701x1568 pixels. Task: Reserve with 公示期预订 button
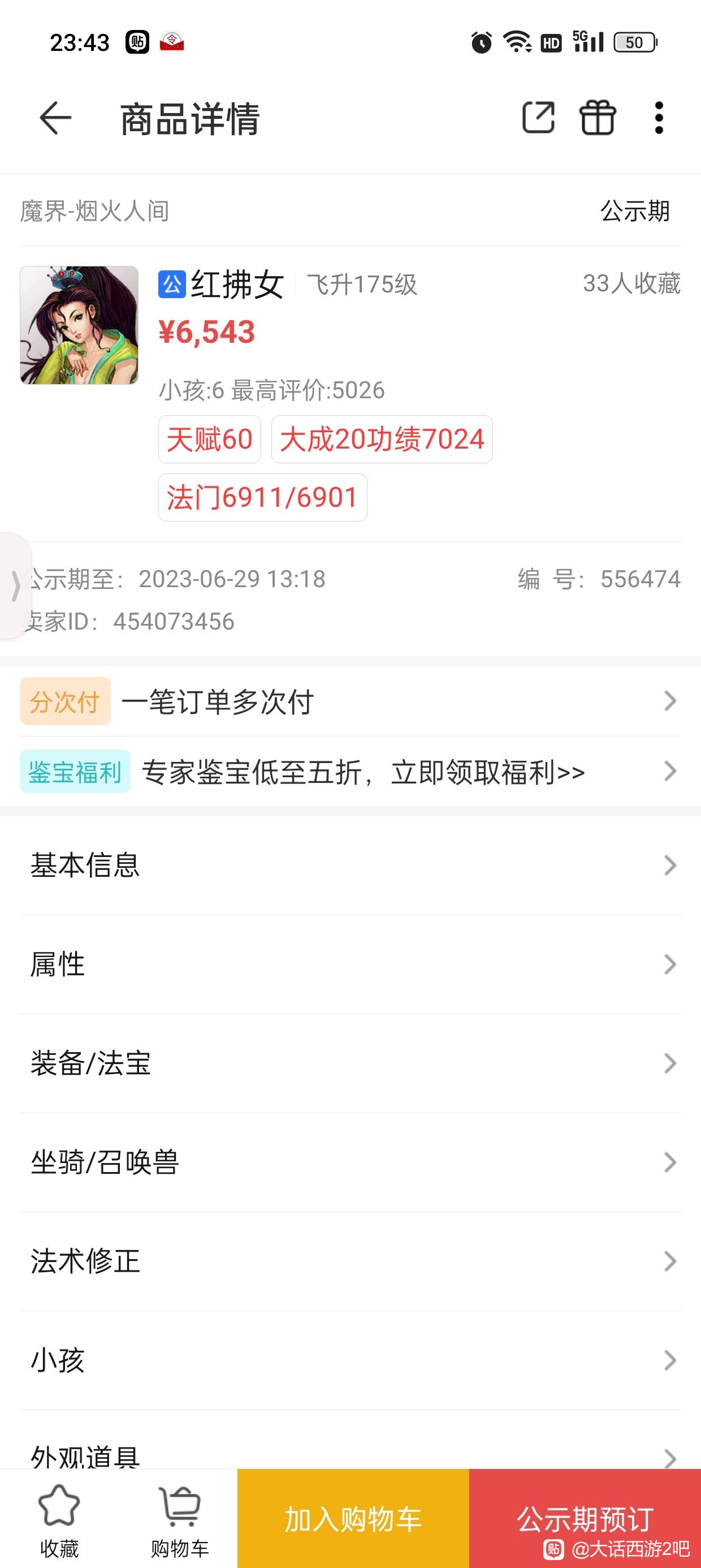click(x=585, y=1518)
